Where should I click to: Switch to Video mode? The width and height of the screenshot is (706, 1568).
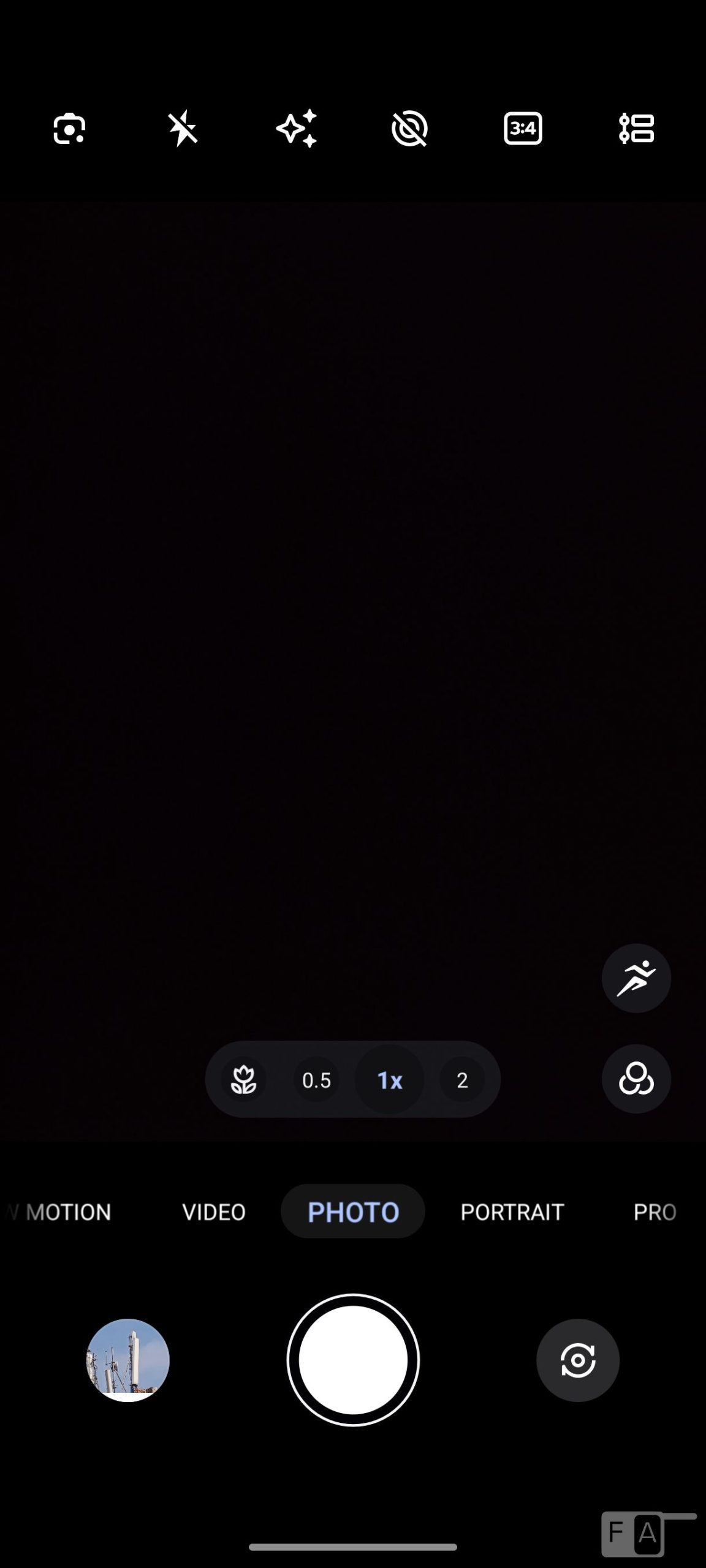(x=214, y=1212)
